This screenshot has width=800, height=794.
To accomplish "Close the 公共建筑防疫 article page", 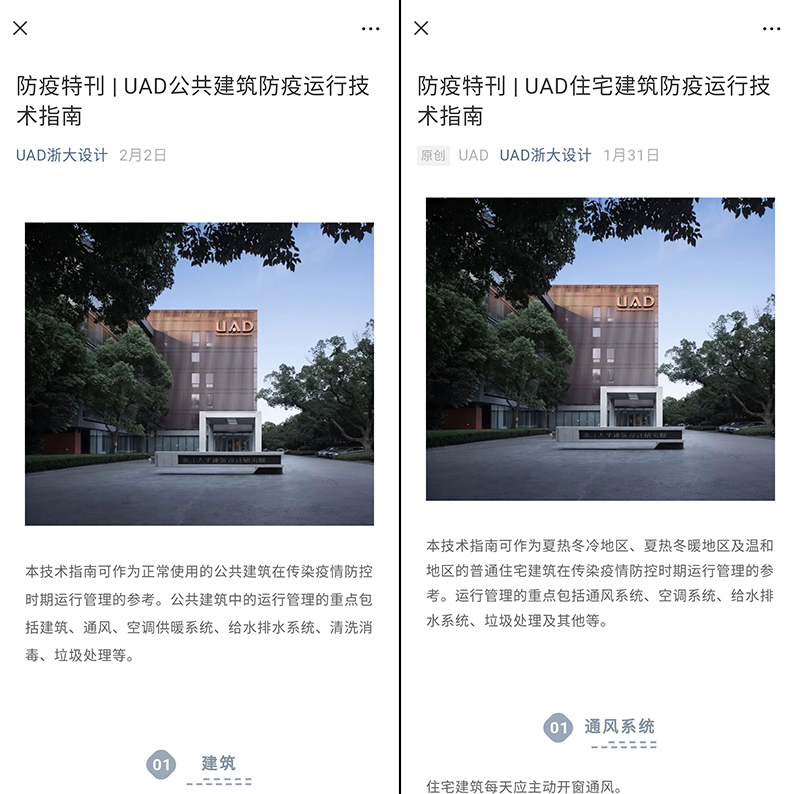I will 20,28.
